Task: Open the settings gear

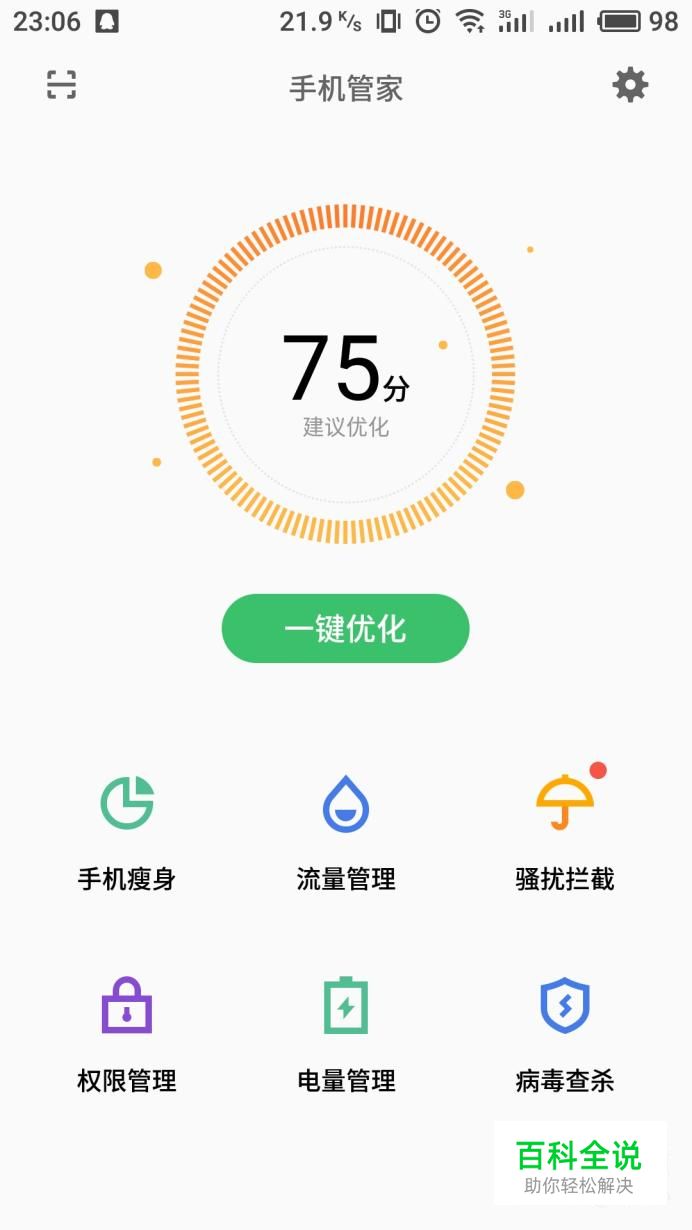Action: [x=630, y=86]
